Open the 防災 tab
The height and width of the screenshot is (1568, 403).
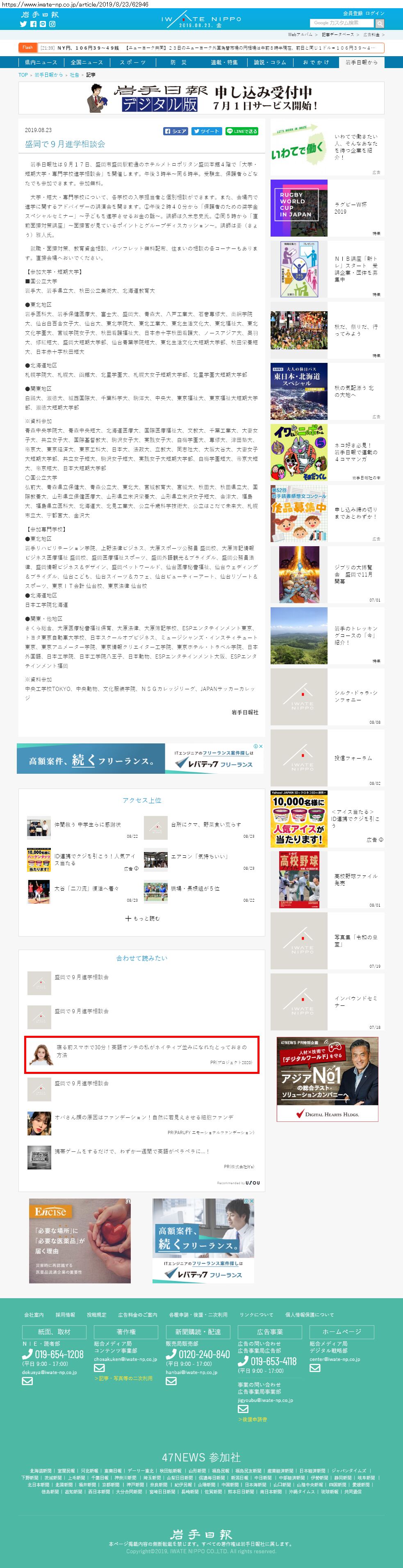tap(178, 62)
